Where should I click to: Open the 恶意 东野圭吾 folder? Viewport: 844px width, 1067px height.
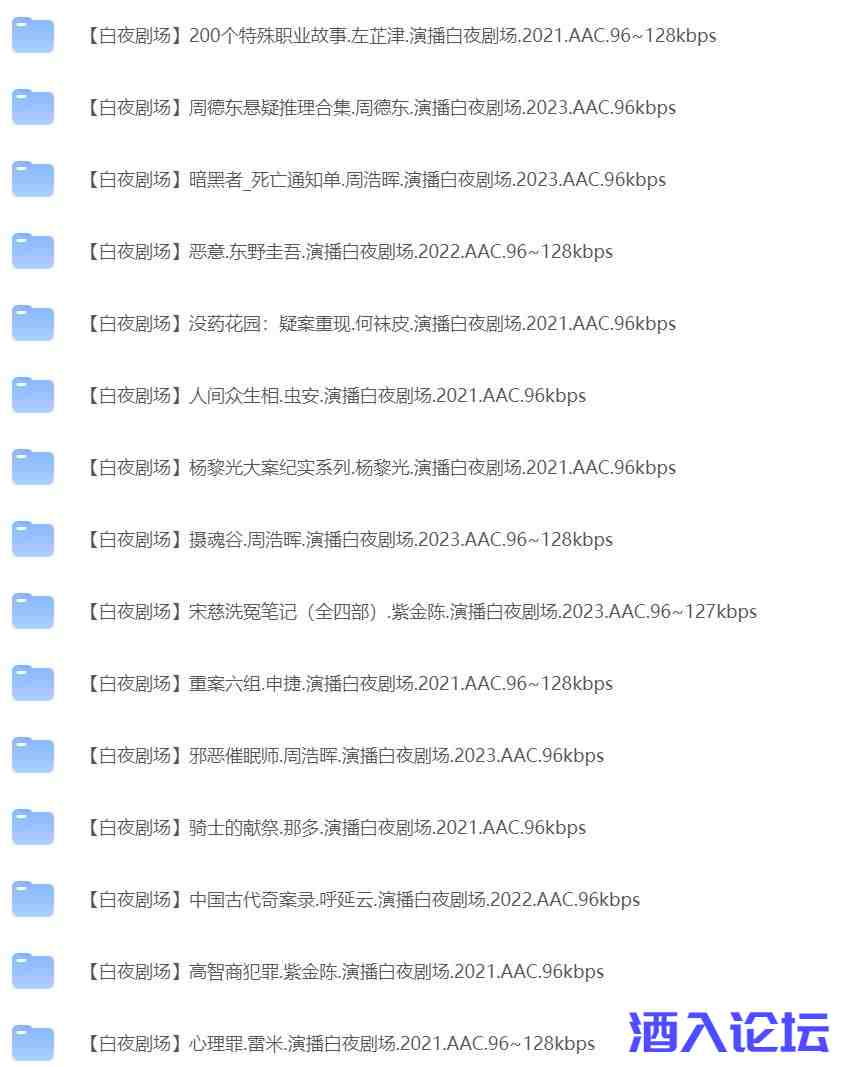(x=348, y=252)
